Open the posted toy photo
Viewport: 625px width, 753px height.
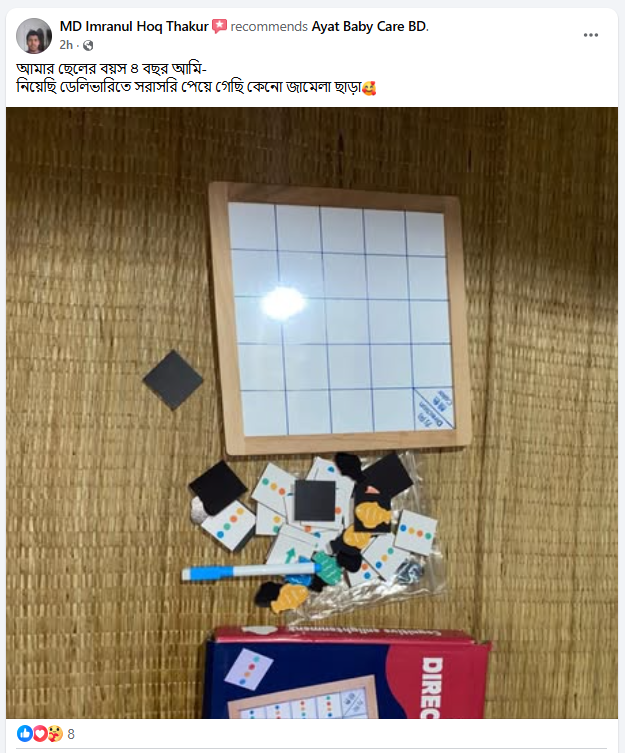click(312, 412)
